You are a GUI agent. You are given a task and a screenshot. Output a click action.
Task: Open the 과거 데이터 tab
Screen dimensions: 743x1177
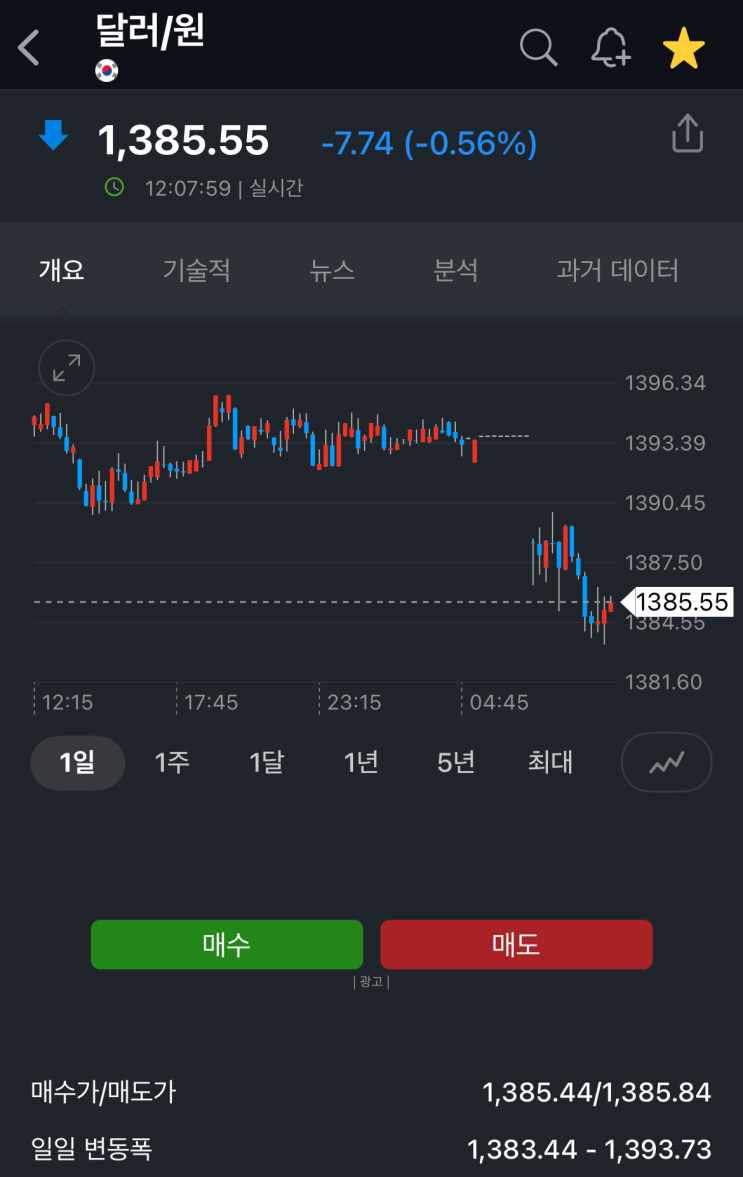617,270
